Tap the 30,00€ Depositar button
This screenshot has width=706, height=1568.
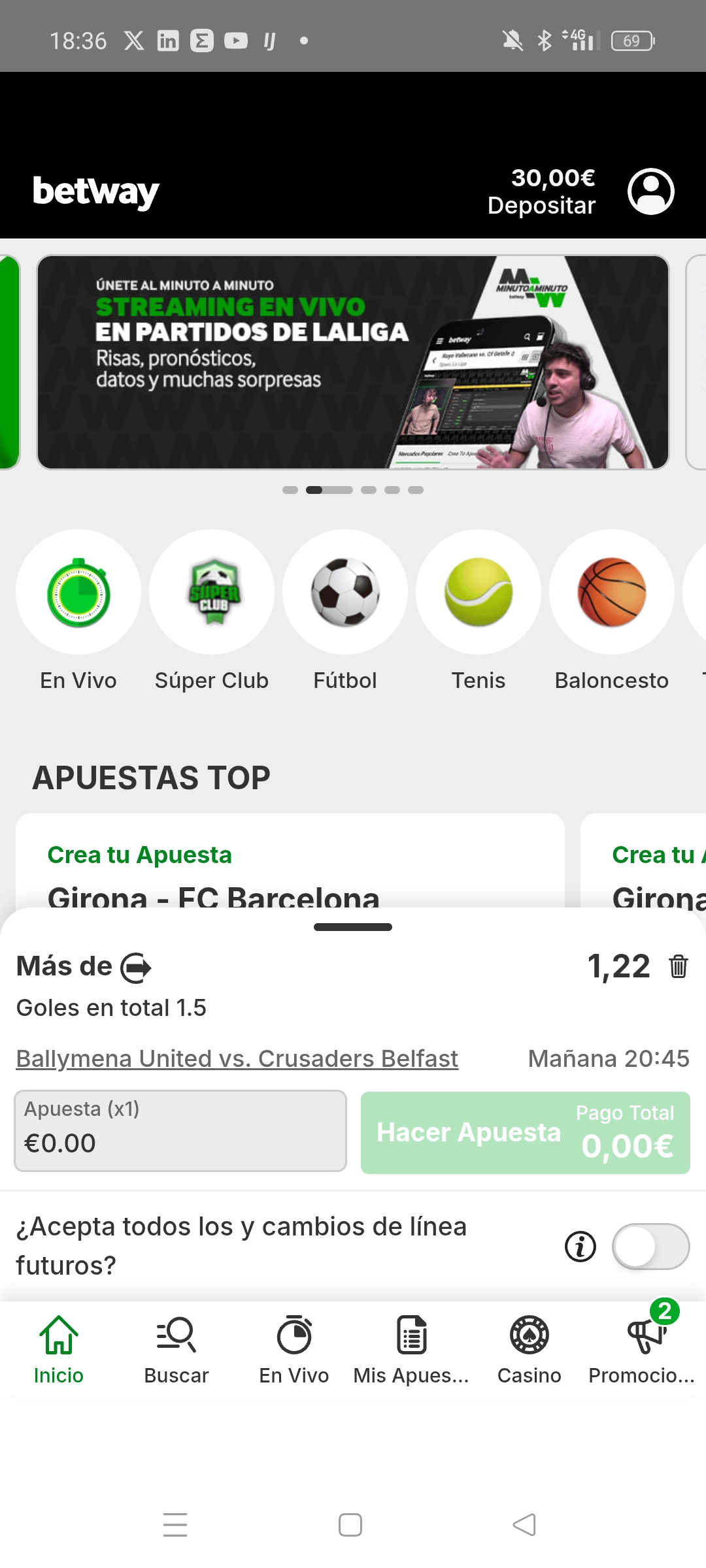pyautogui.click(x=542, y=191)
